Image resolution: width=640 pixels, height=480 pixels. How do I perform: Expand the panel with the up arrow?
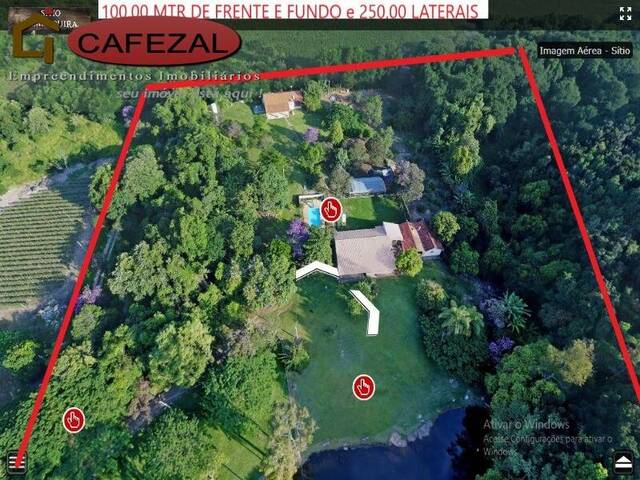coord(623,462)
